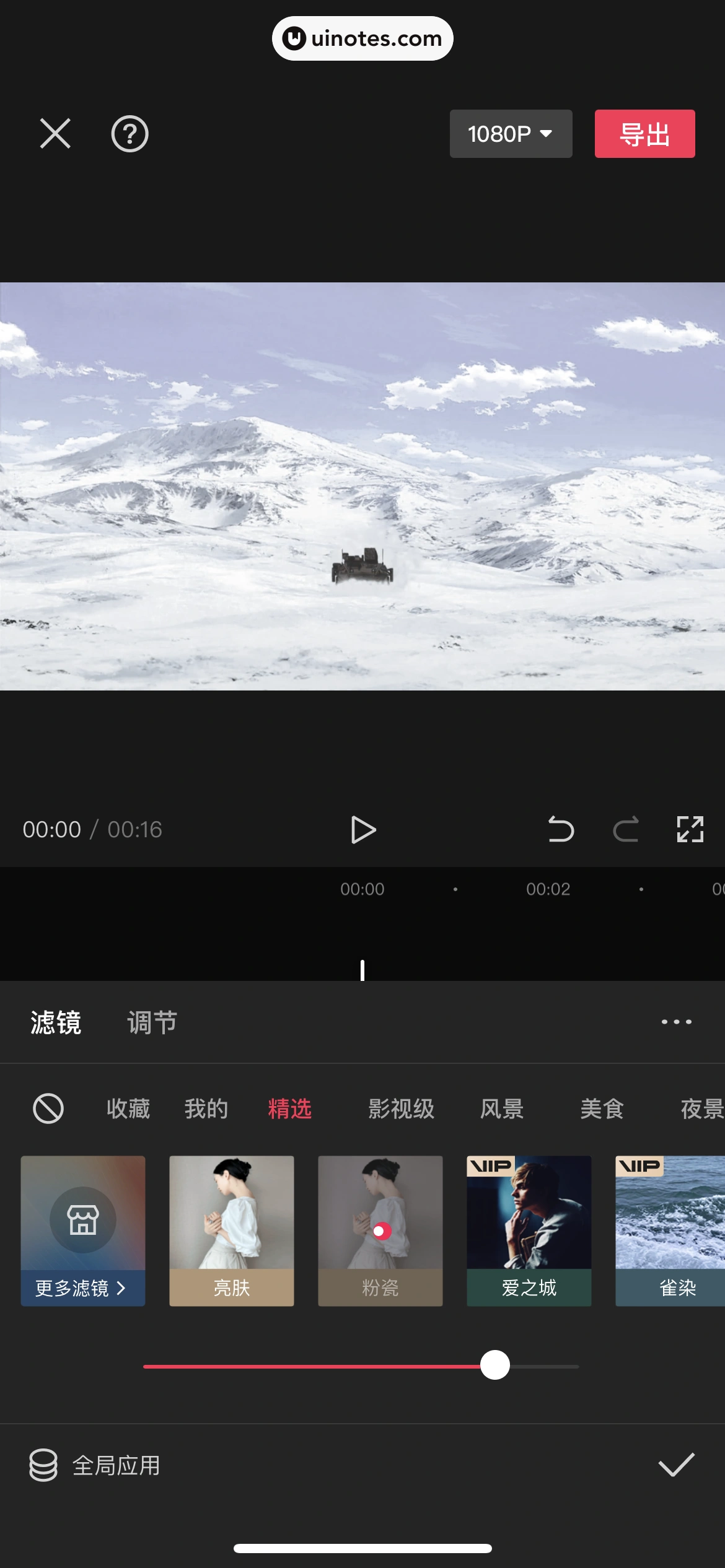Confirm filter with the checkmark

676,1466
